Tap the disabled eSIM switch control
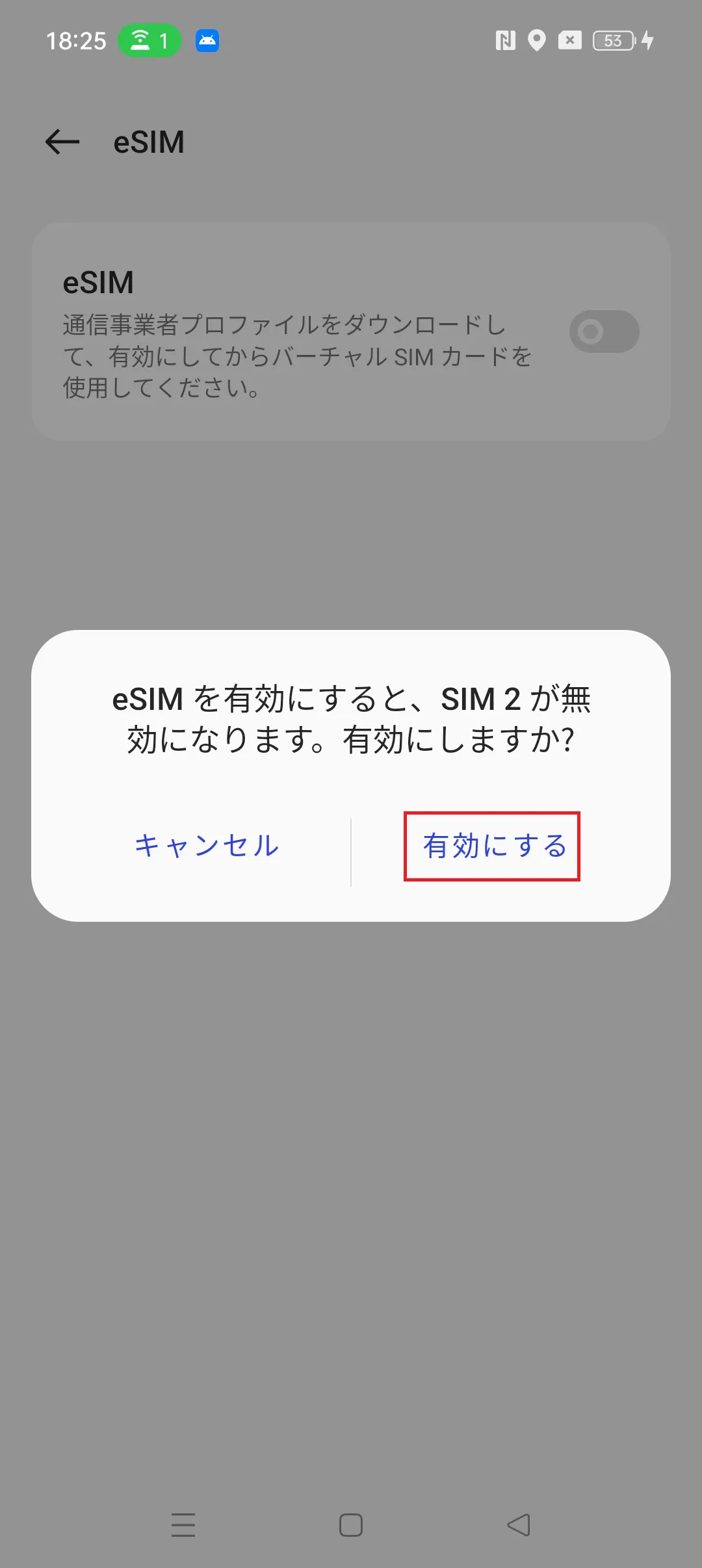 tap(604, 332)
